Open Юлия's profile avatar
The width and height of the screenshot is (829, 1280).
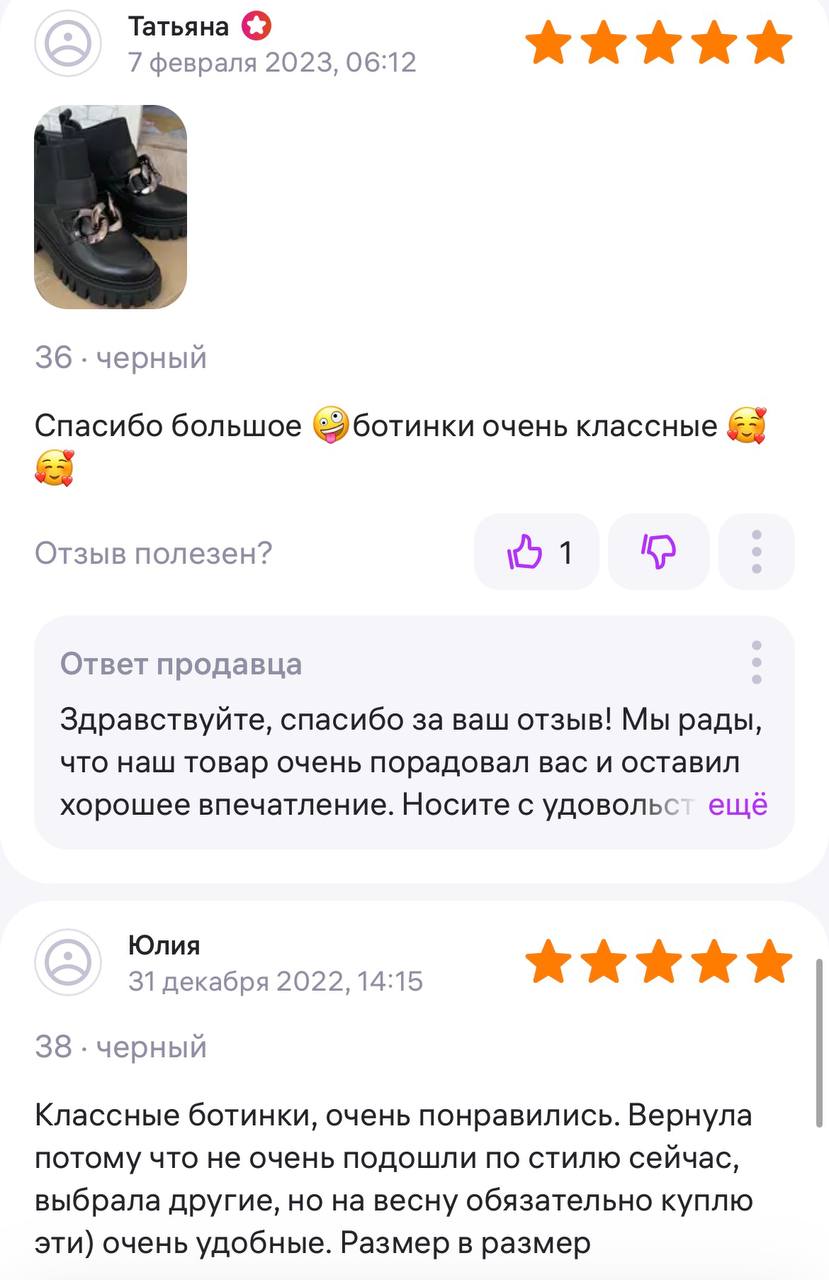(x=68, y=962)
